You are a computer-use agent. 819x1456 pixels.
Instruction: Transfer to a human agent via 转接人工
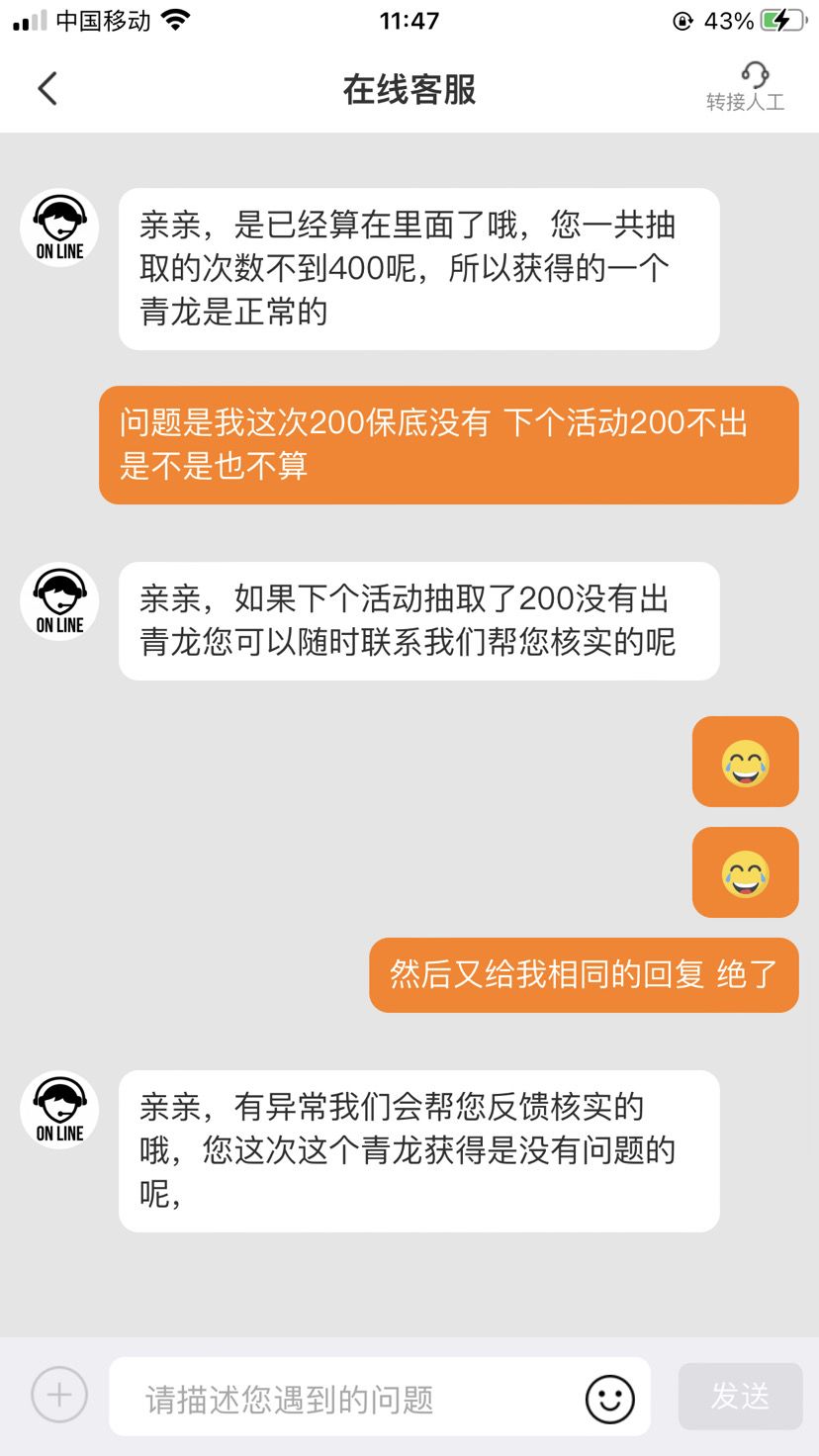pyautogui.click(x=745, y=87)
